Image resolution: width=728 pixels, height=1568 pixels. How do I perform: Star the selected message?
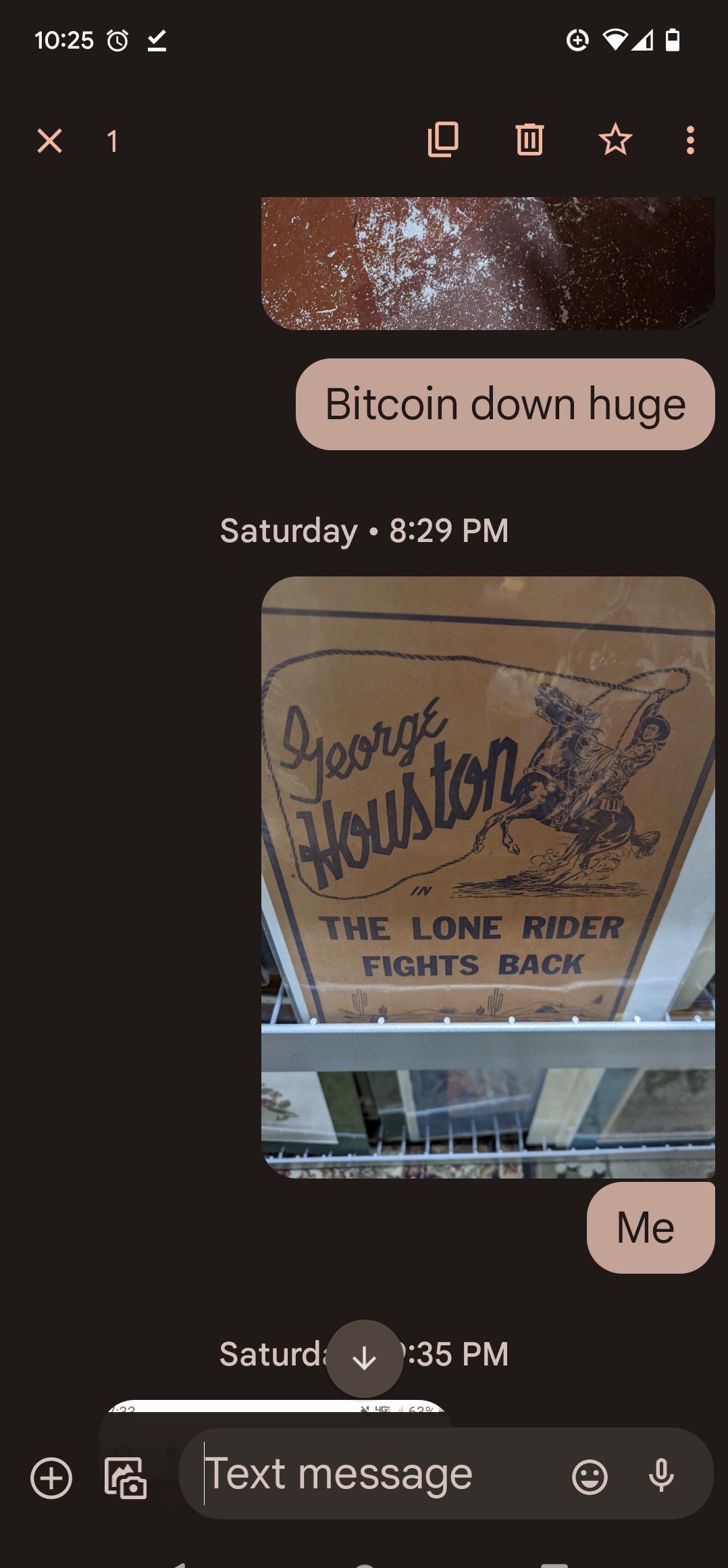(615, 140)
